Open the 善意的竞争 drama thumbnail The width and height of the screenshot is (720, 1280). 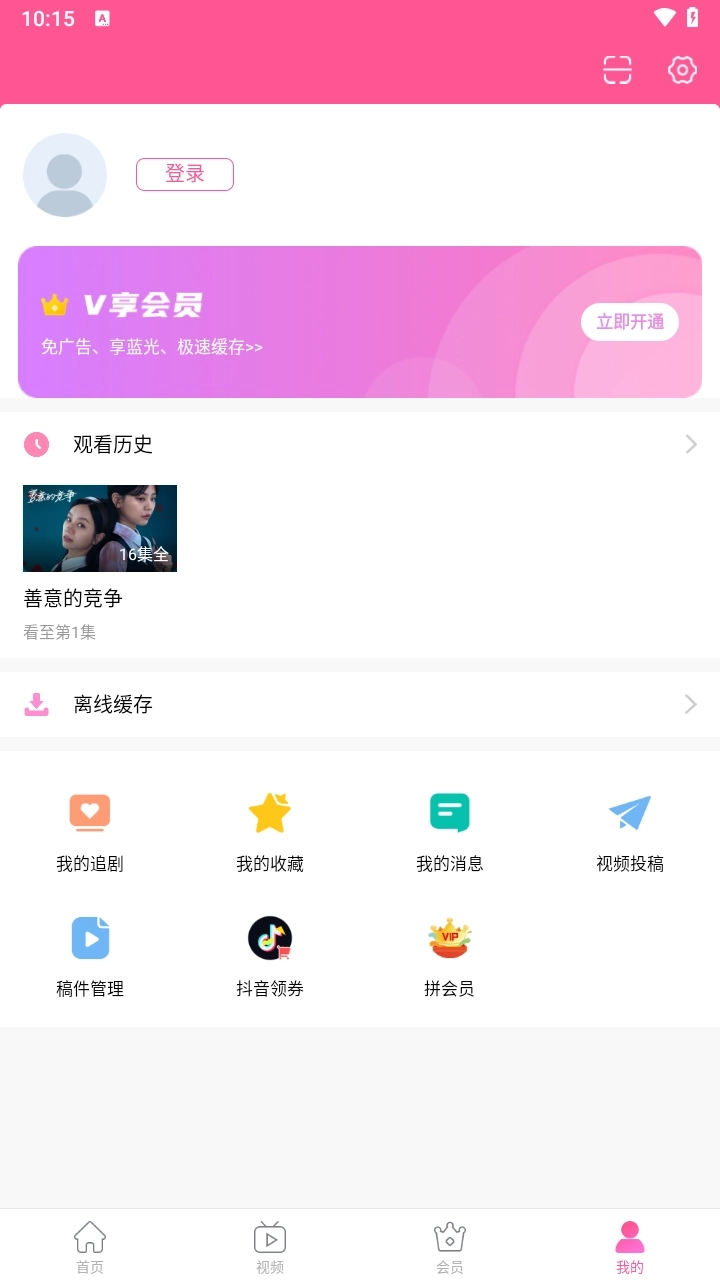[99, 528]
